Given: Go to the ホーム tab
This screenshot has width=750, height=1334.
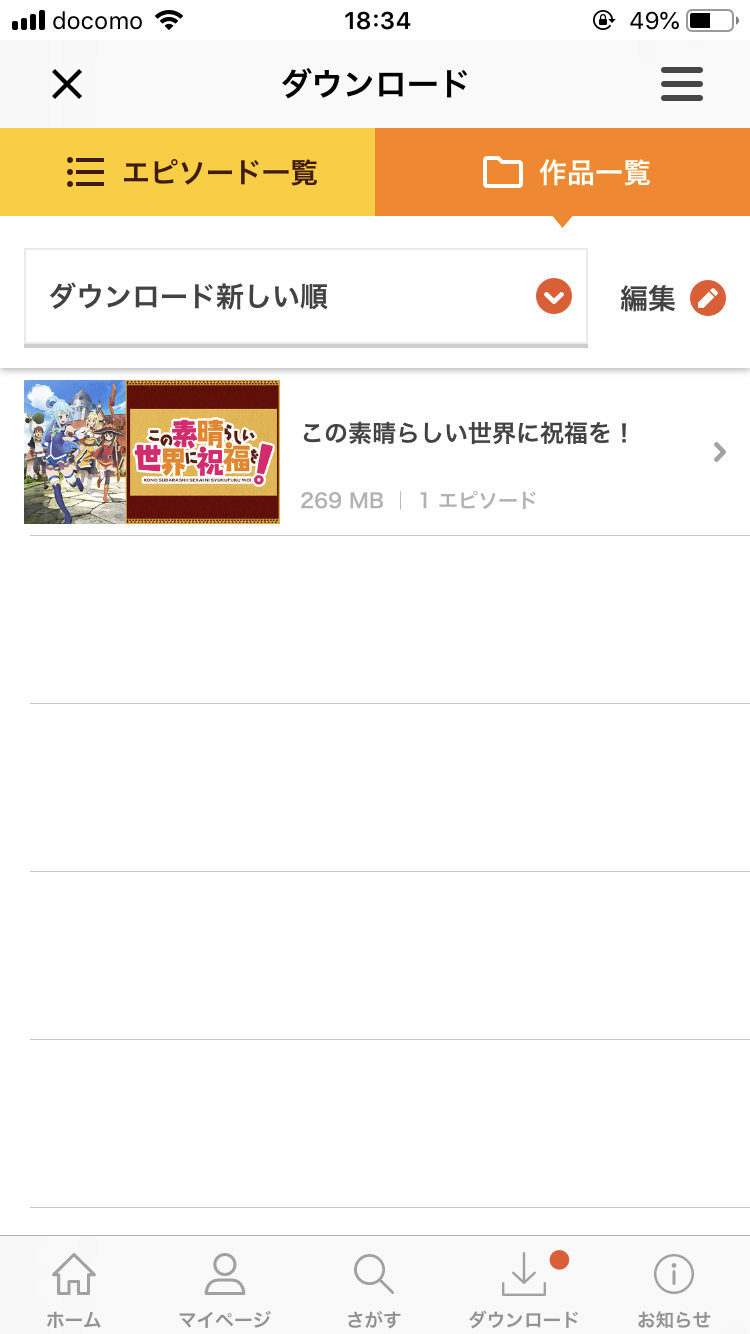Looking at the screenshot, I should pyautogui.click(x=74, y=1288).
